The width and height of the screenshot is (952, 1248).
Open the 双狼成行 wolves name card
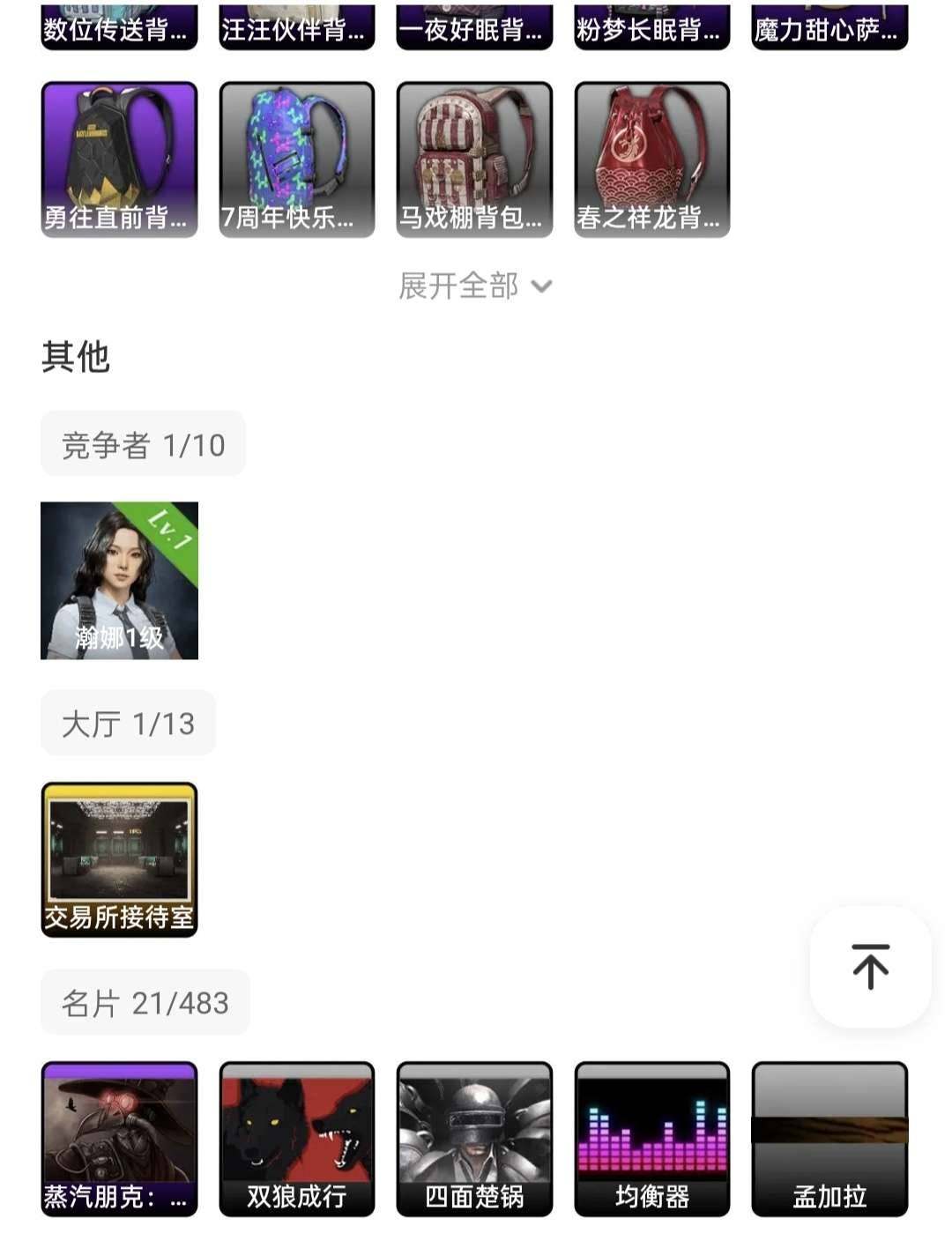click(x=295, y=1137)
